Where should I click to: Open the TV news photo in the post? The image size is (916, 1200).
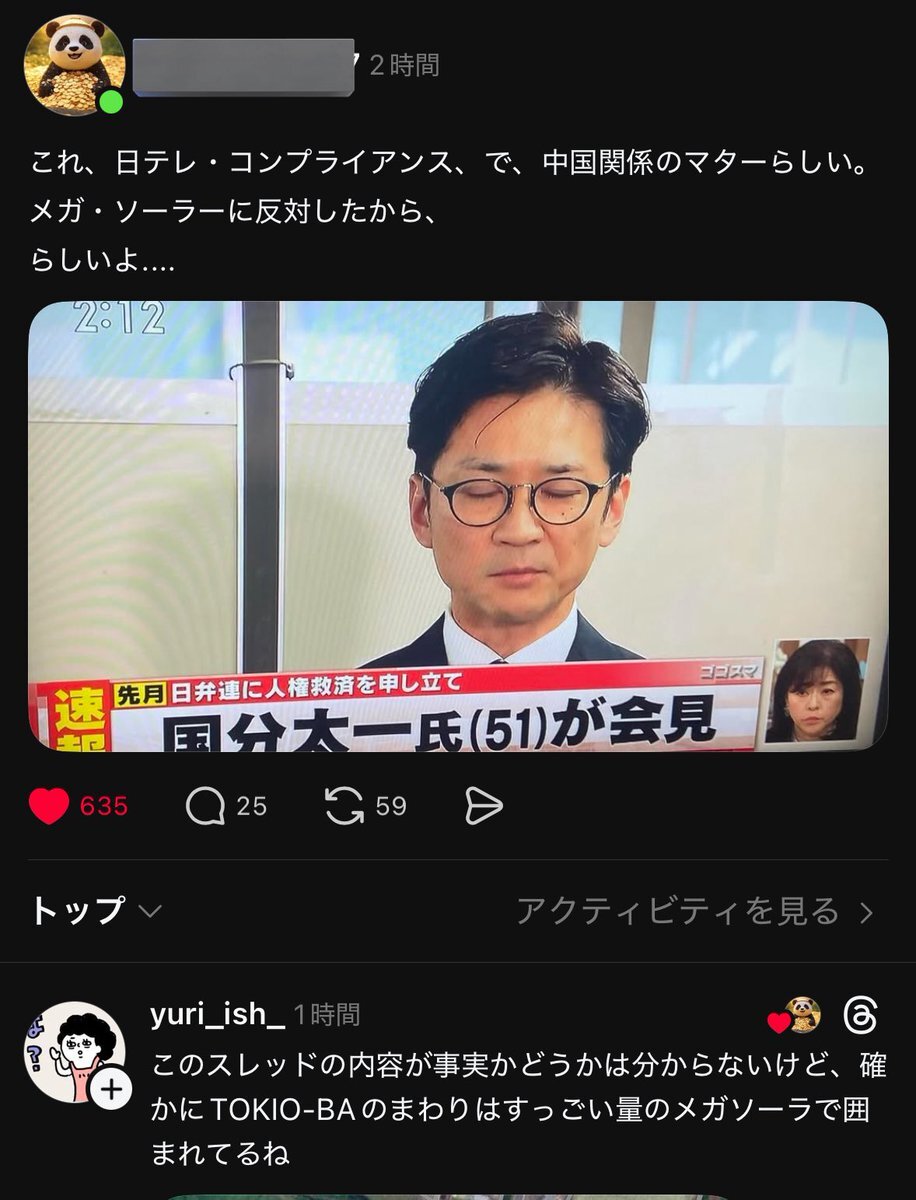pos(457,525)
